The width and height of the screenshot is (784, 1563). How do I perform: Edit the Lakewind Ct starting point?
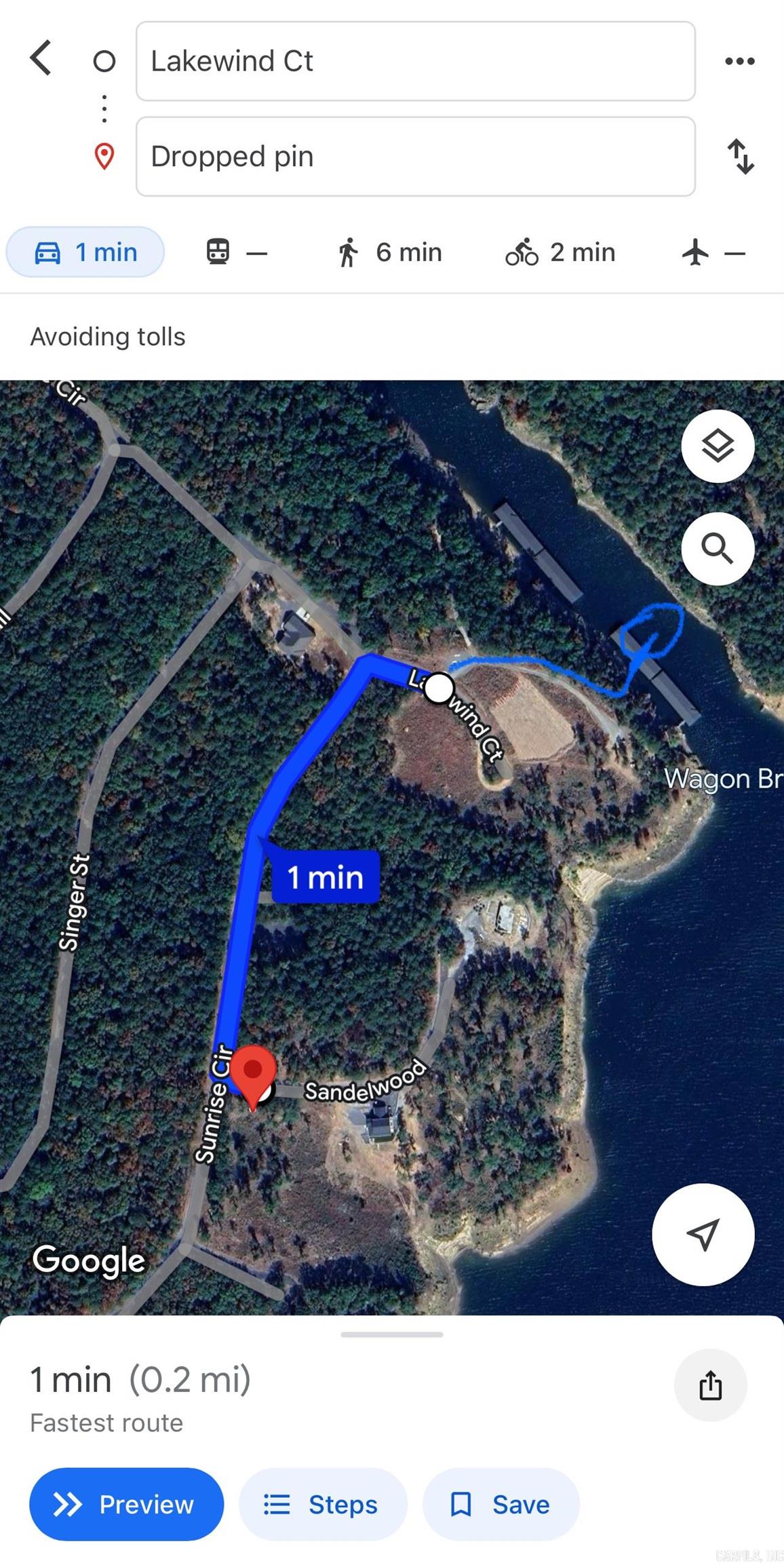coord(415,61)
